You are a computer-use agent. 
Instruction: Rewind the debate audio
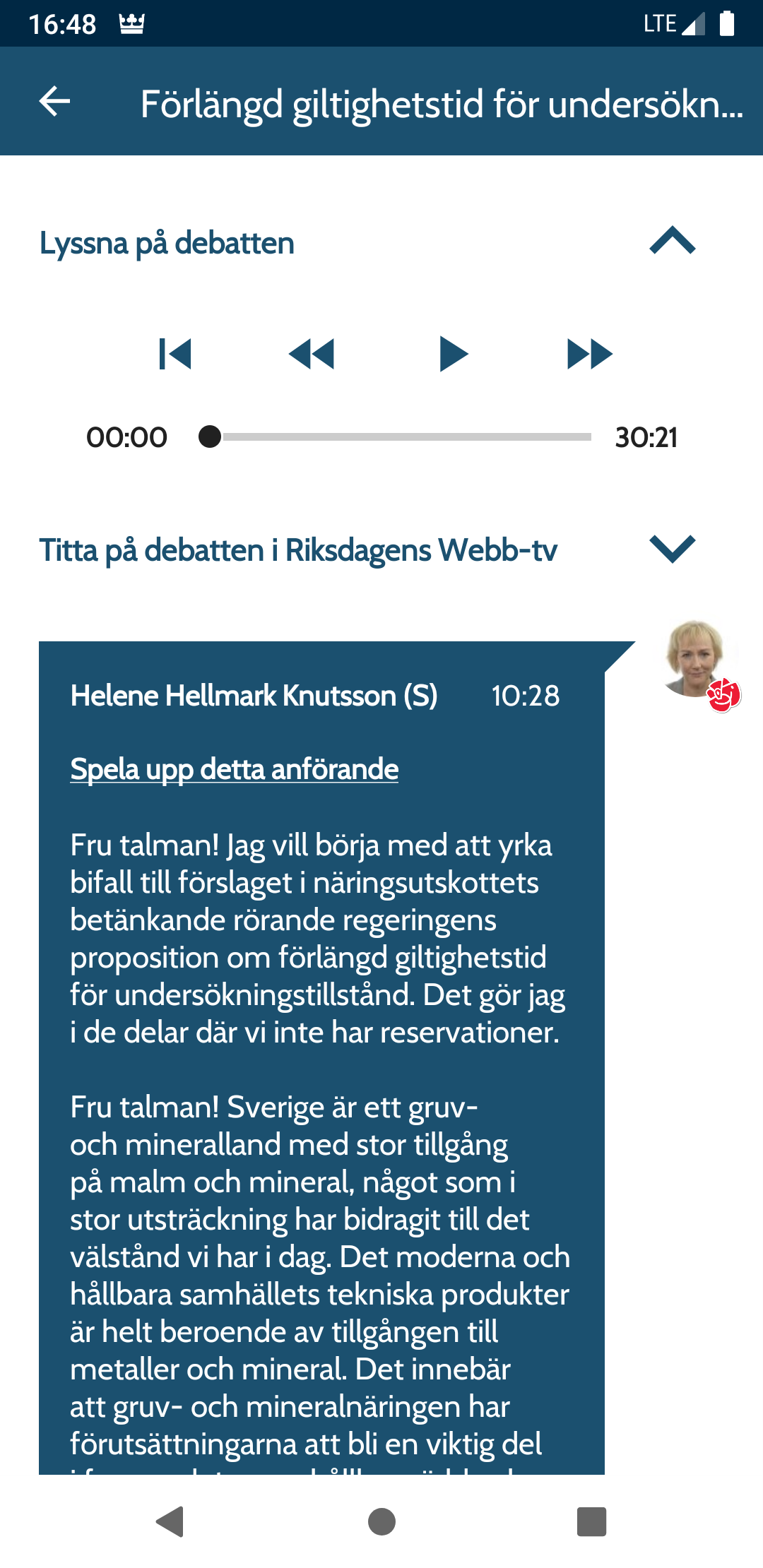coord(312,354)
